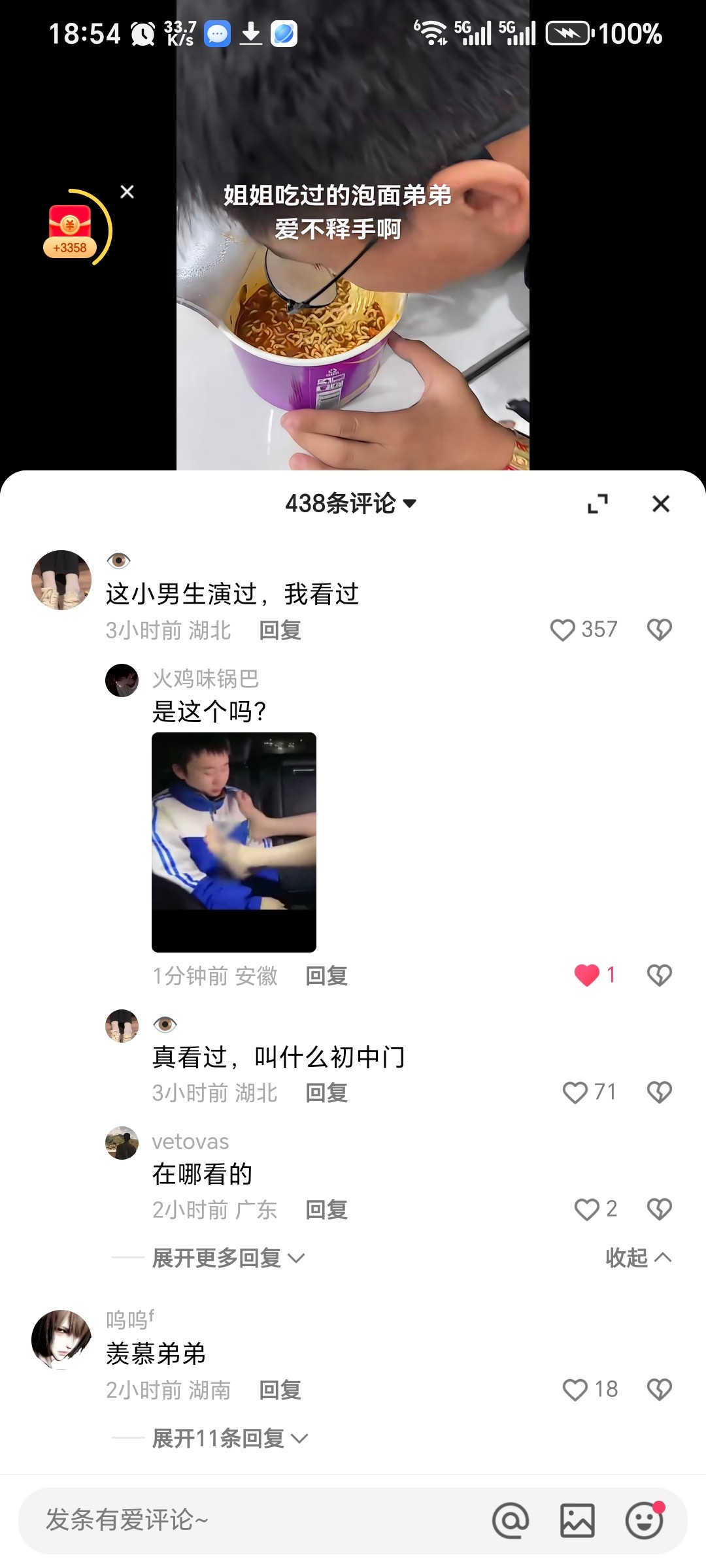Unlike 火鸡味锅巴's reply
The height and width of the screenshot is (1568, 706).
pos(586,975)
